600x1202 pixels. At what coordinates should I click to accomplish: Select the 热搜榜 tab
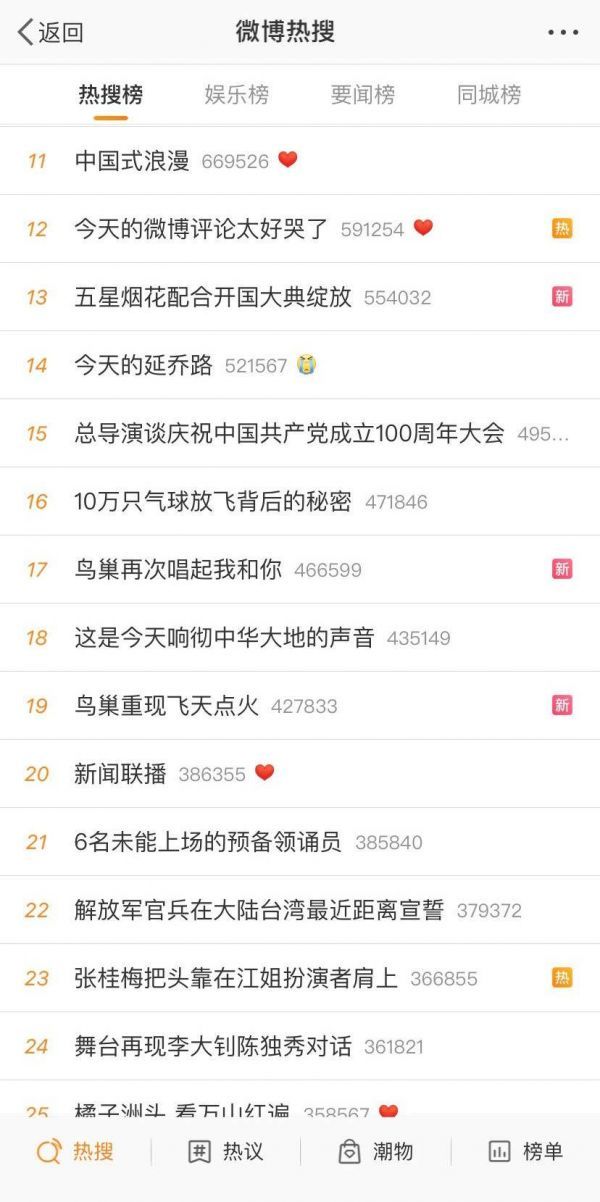click(111, 95)
